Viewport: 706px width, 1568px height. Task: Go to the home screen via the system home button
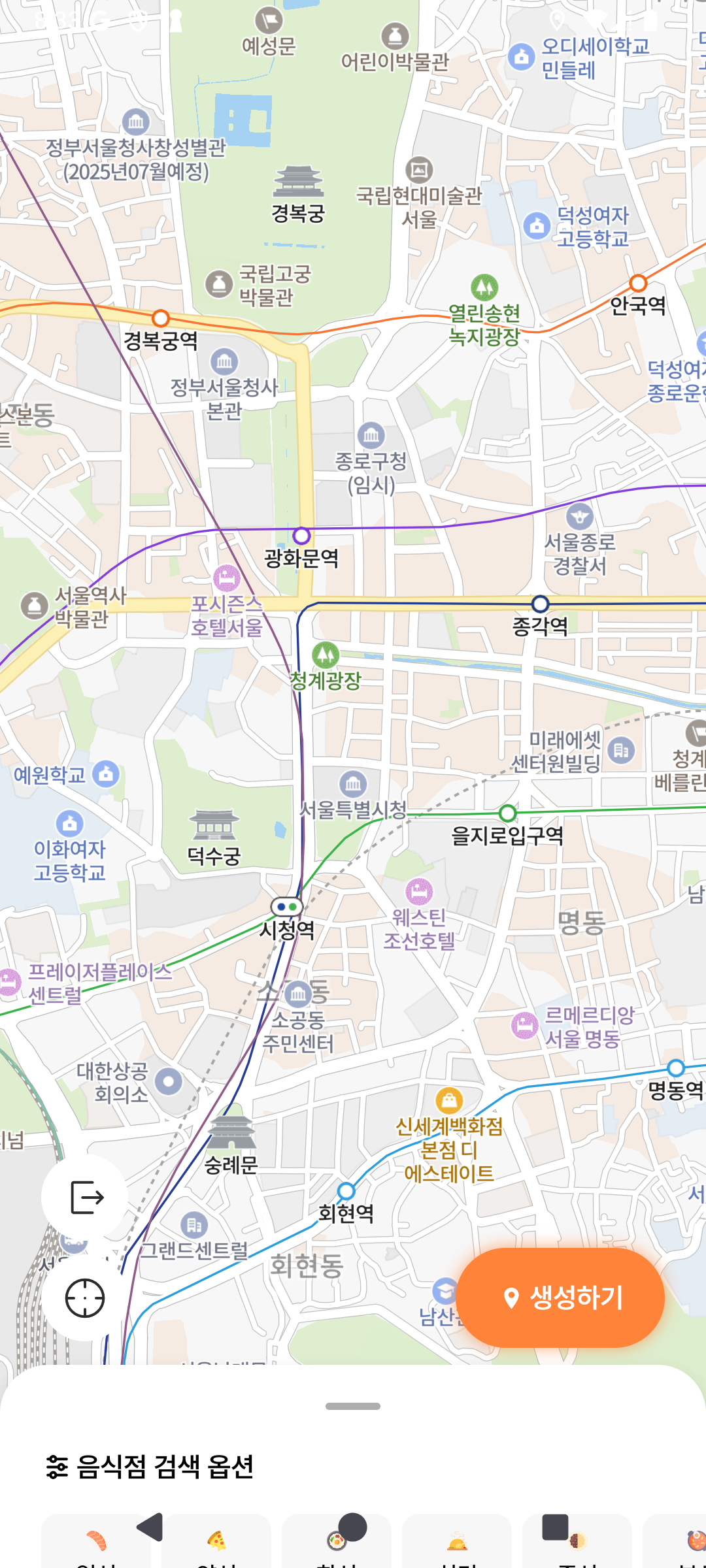click(x=353, y=1527)
